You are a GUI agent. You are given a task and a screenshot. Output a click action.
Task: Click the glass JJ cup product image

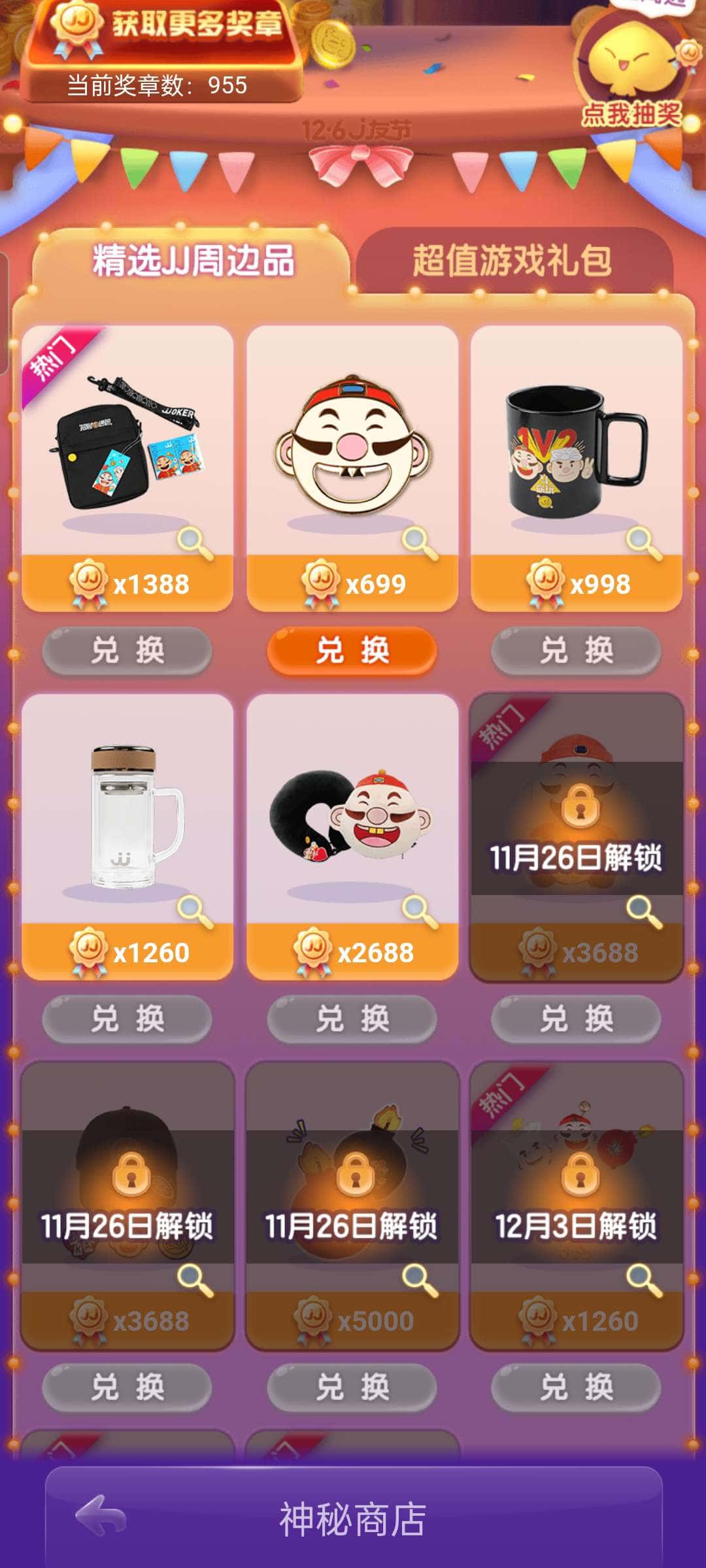(x=126, y=817)
